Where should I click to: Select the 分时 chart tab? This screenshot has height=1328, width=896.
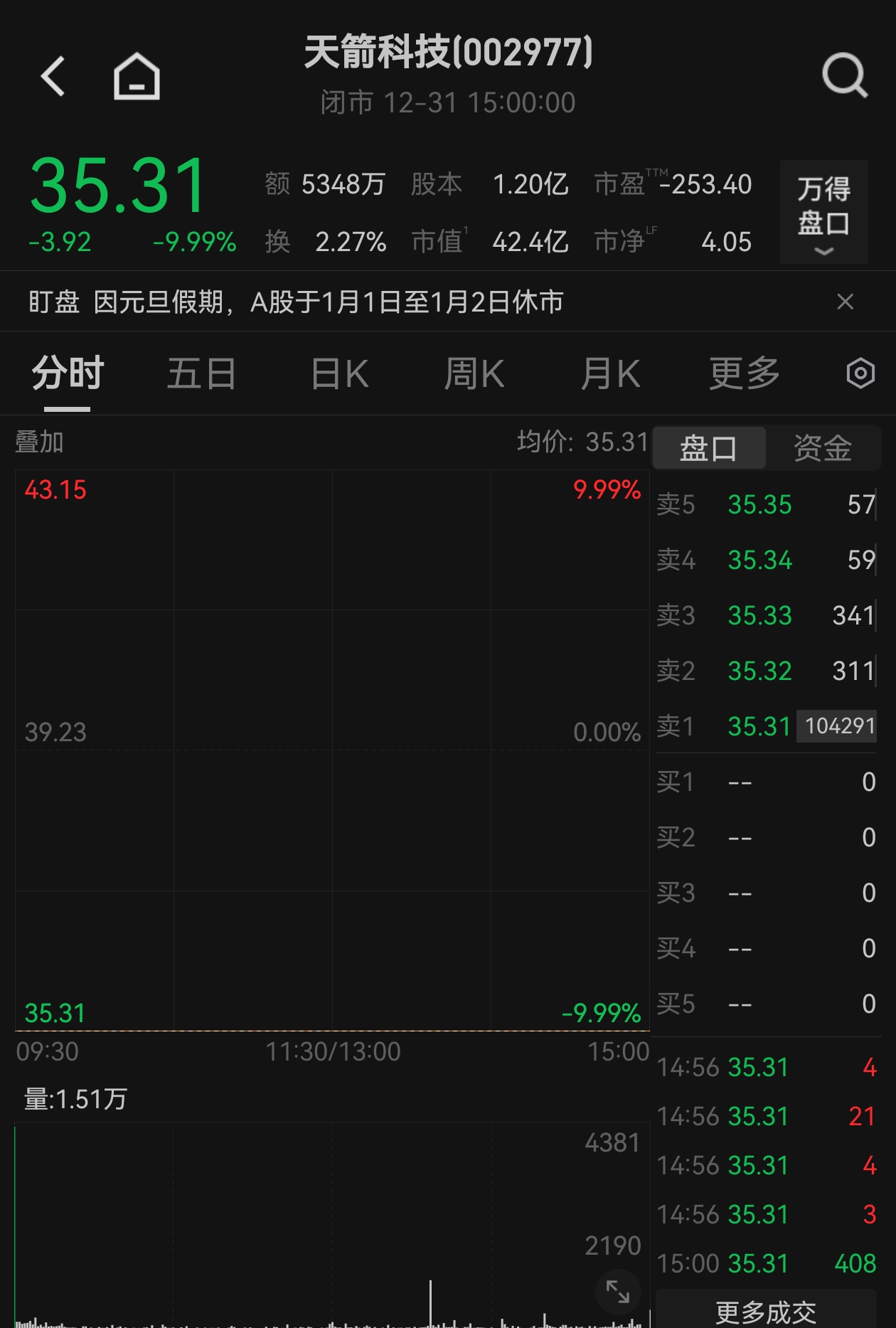tap(68, 373)
